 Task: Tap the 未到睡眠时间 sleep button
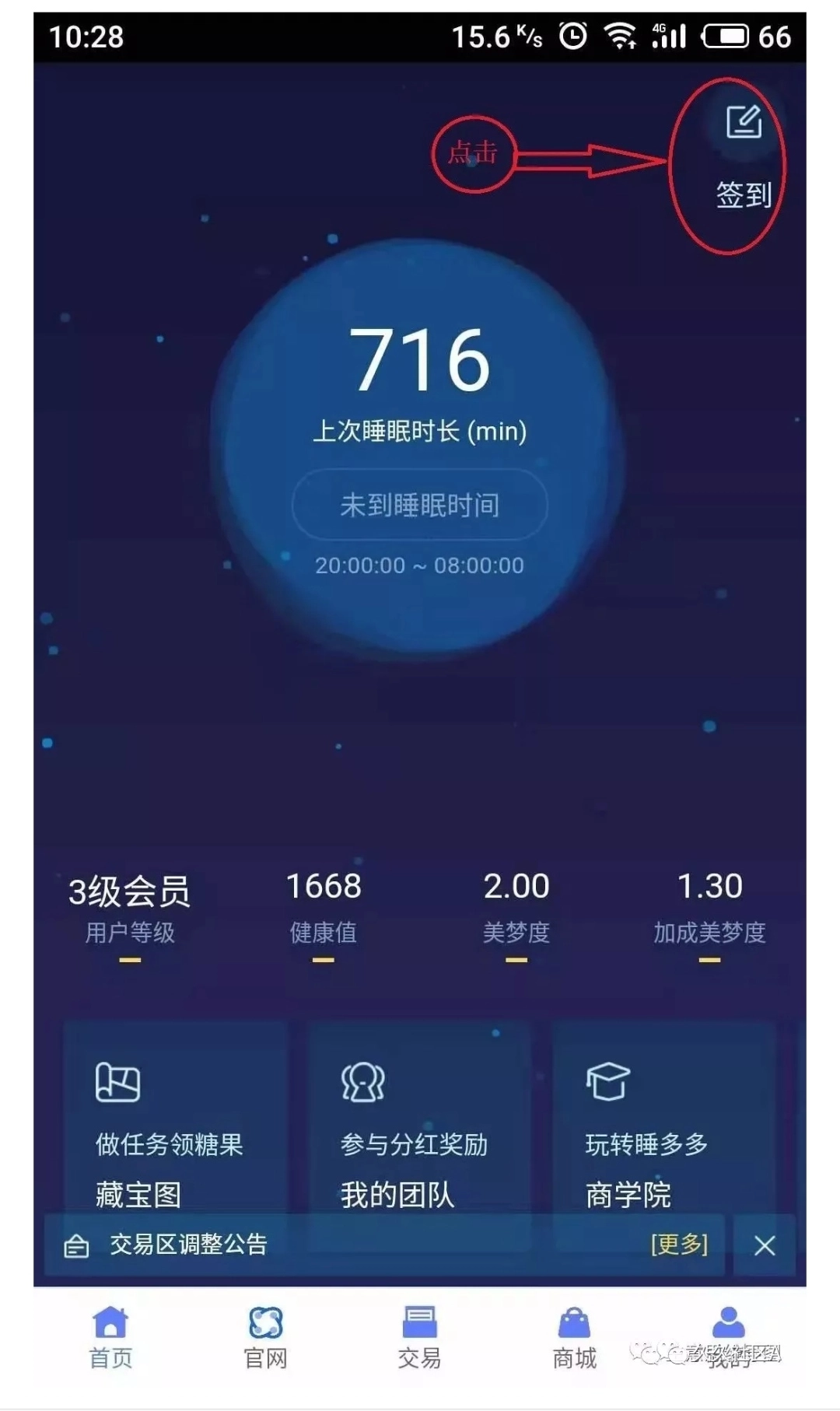420,505
